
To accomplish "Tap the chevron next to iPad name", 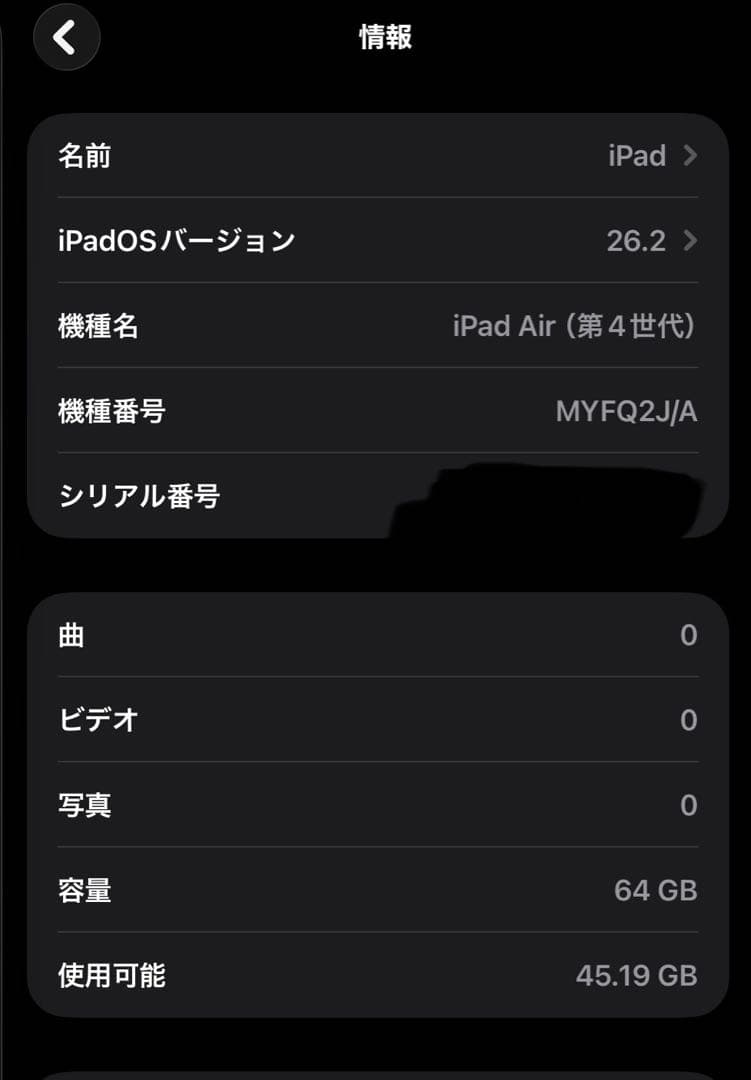I will click(x=690, y=156).
